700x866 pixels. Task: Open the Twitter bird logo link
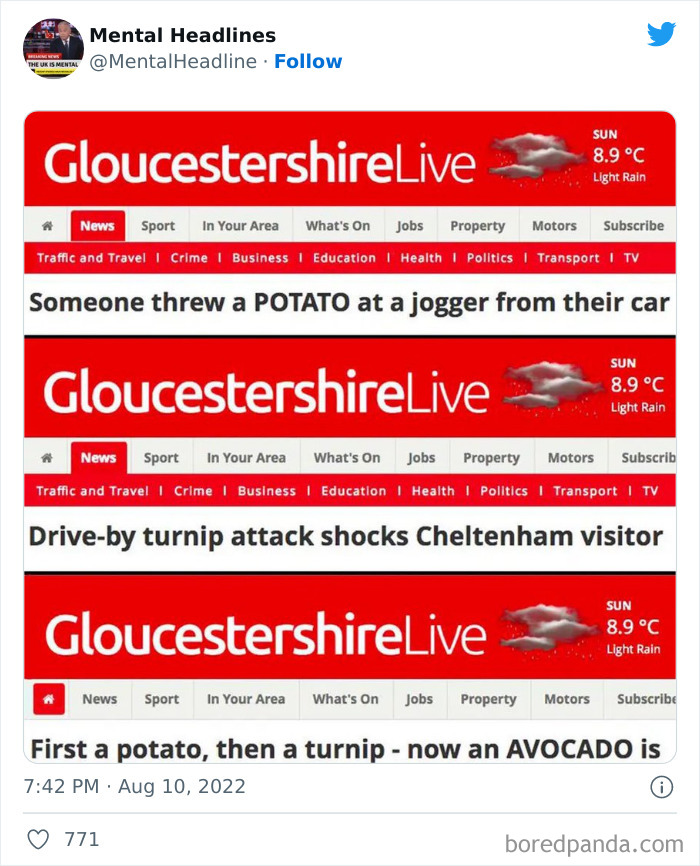point(661,35)
